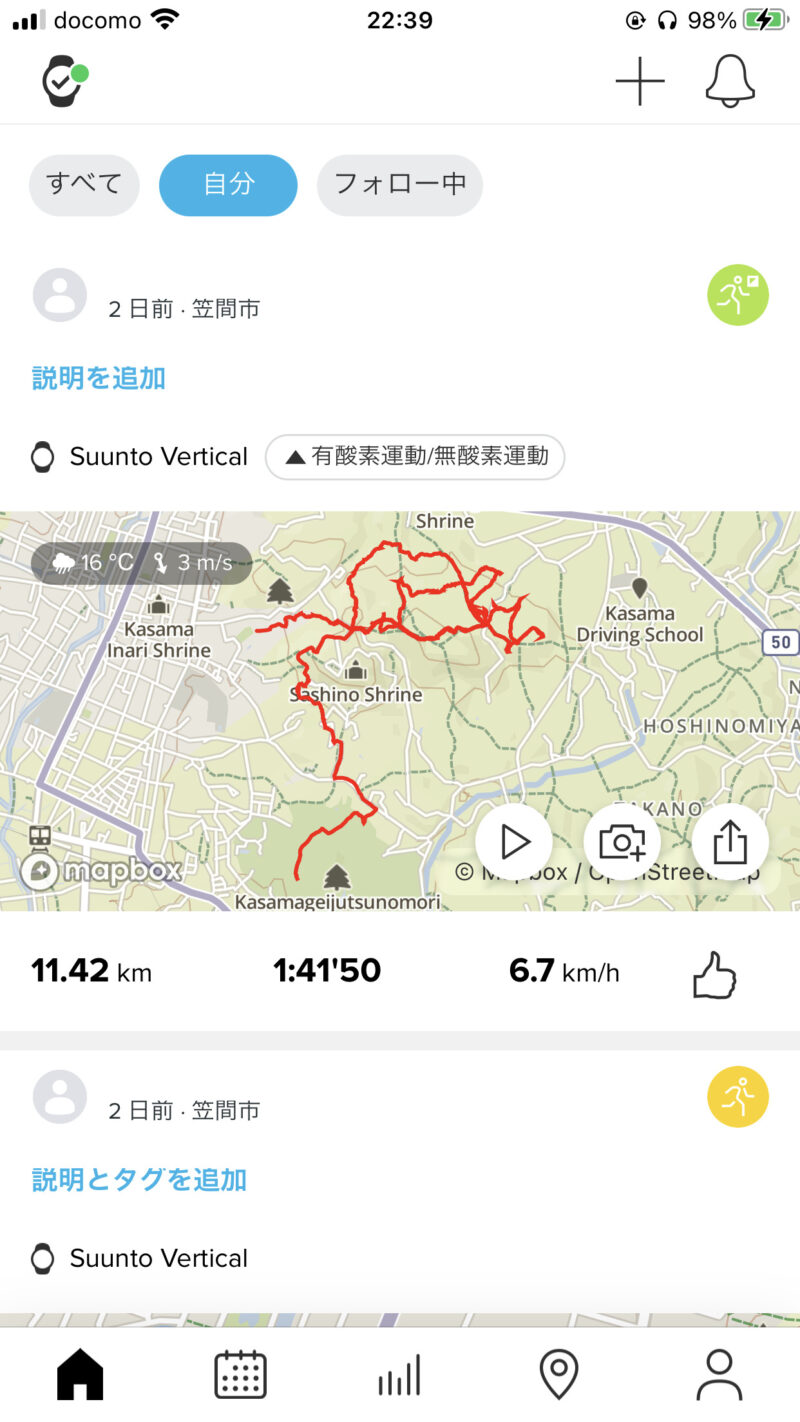The width and height of the screenshot is (800, 1422).
Task: Play the route animation on map
Action: 514,842
